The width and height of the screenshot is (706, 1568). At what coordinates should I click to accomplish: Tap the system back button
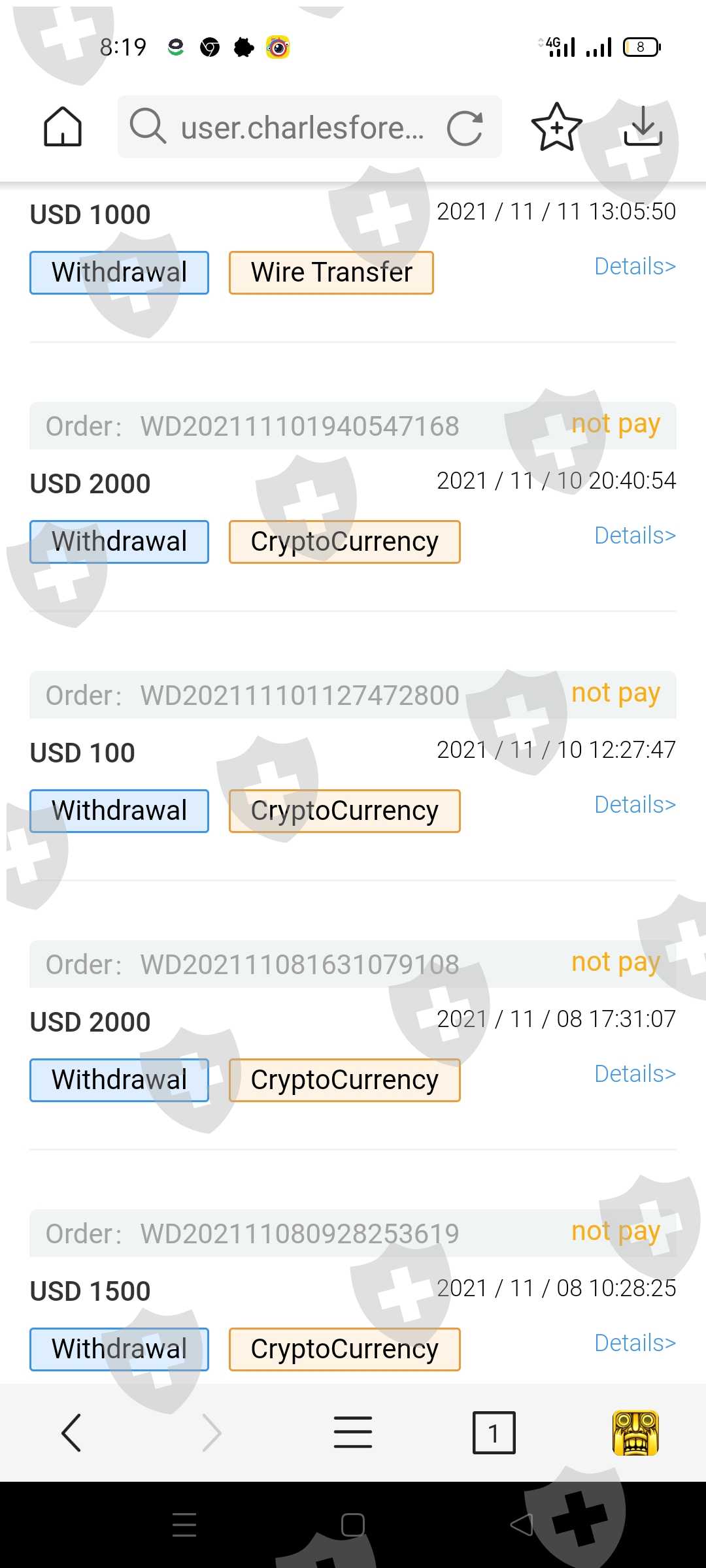[521, 1526]
